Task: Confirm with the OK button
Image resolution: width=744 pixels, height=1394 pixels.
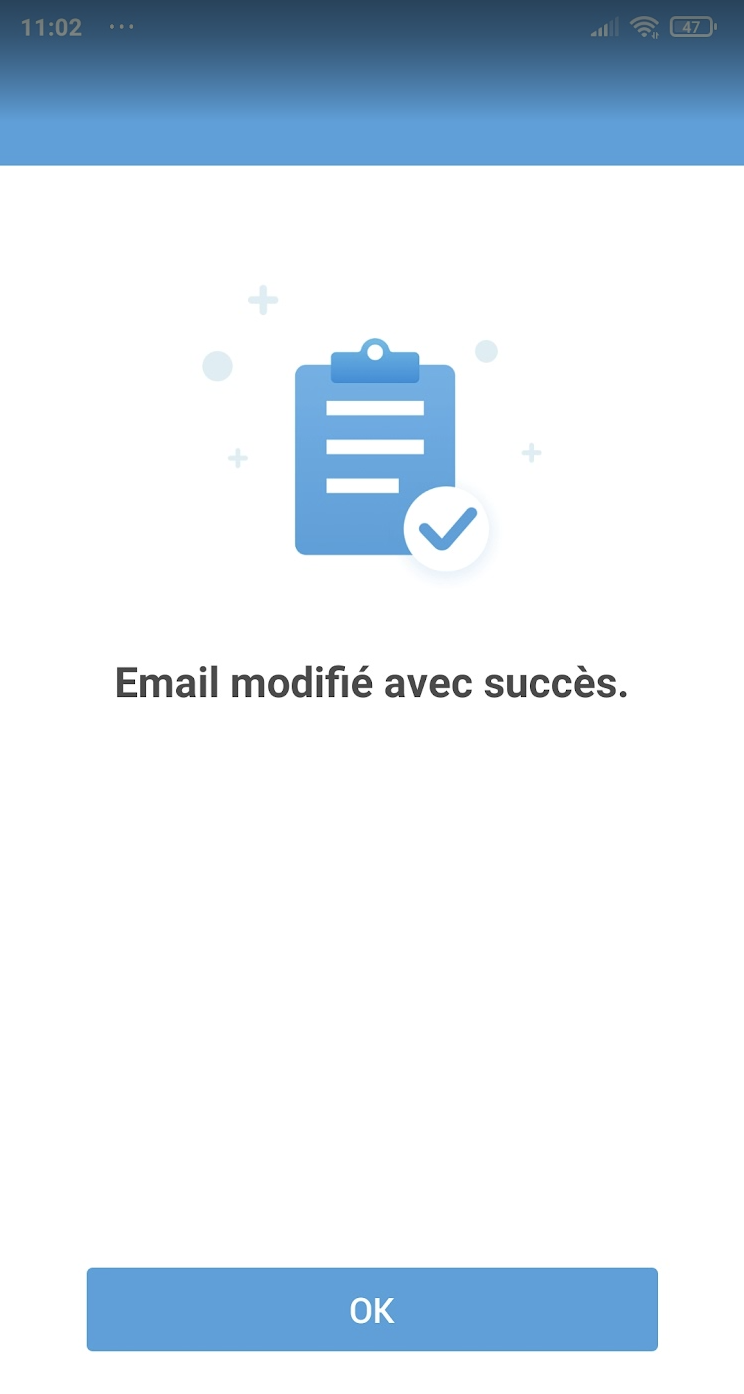Action: coord(372,1309)
